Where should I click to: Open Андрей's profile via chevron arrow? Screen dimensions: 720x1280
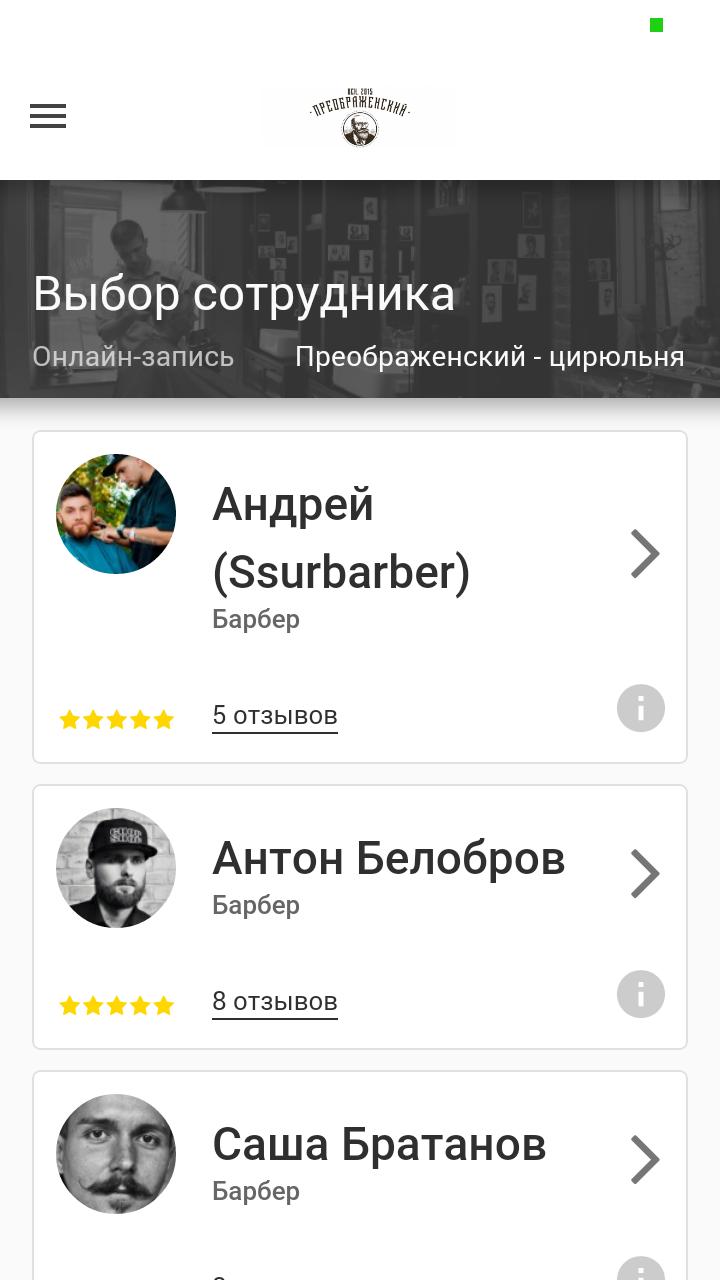tap(644, 553)
